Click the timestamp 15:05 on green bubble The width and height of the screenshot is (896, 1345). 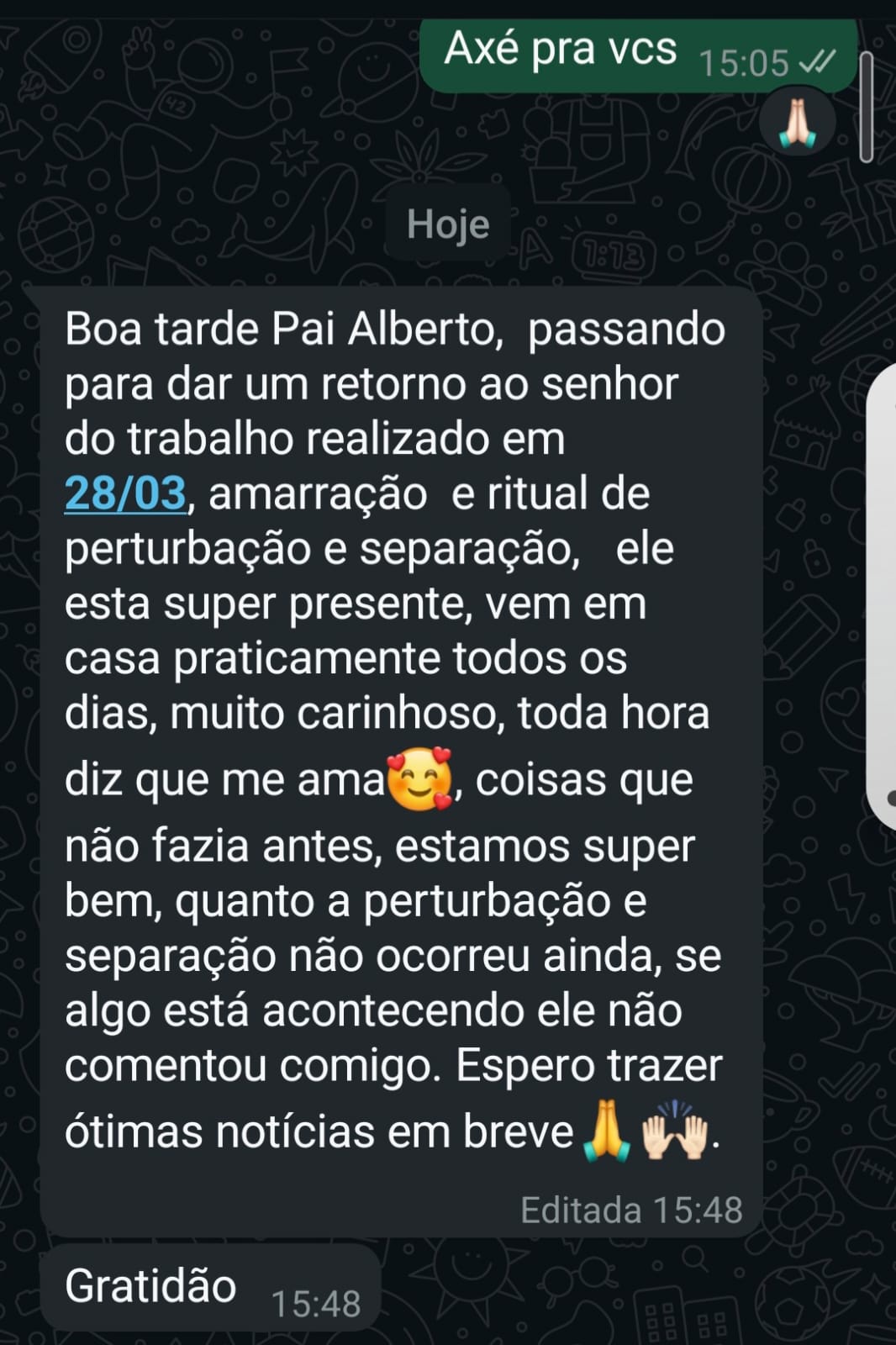[x=743, y=61]
